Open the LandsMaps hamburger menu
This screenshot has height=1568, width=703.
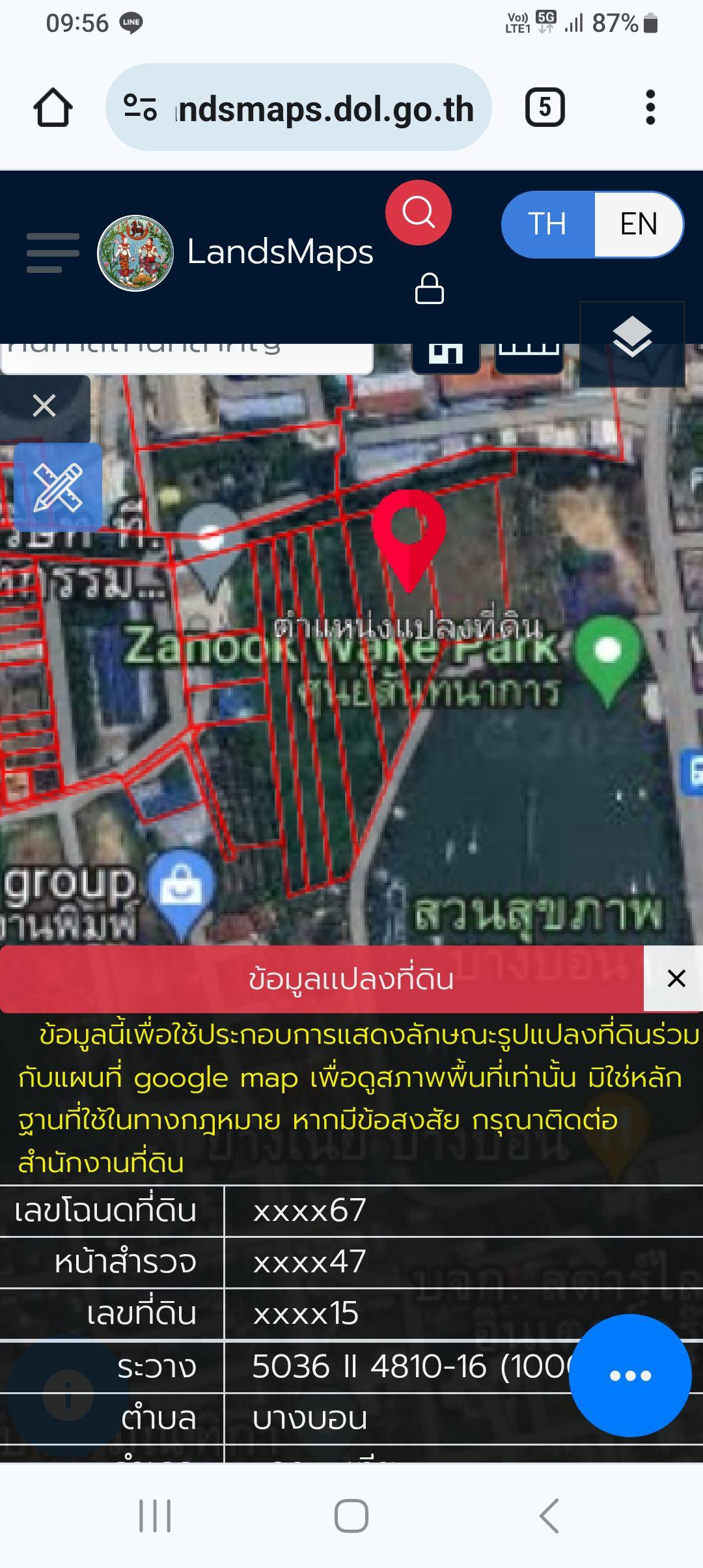coord(53,252)
